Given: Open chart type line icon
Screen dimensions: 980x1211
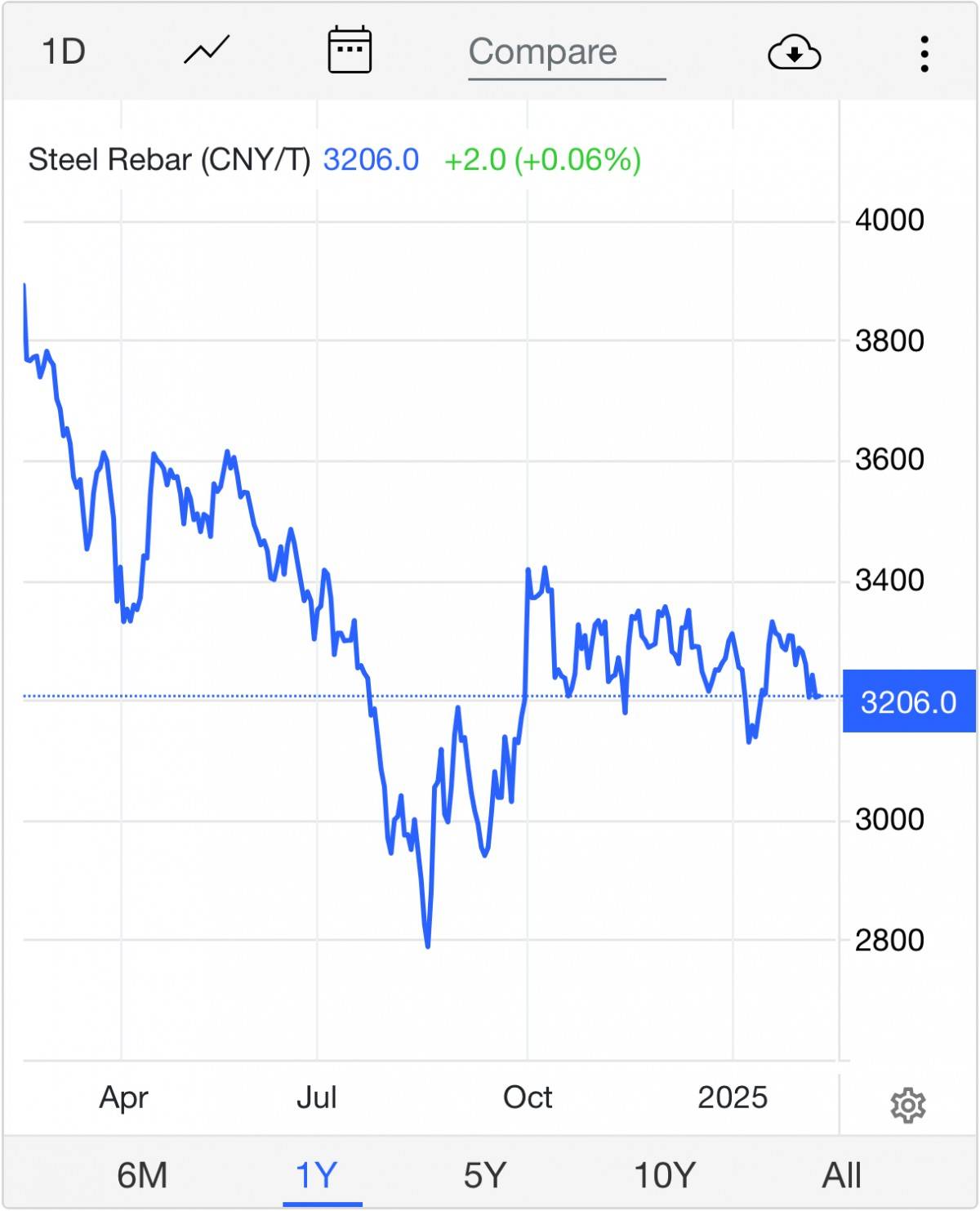Looking at the screenshot, I should pyautogui.click(x=207, y=51).
